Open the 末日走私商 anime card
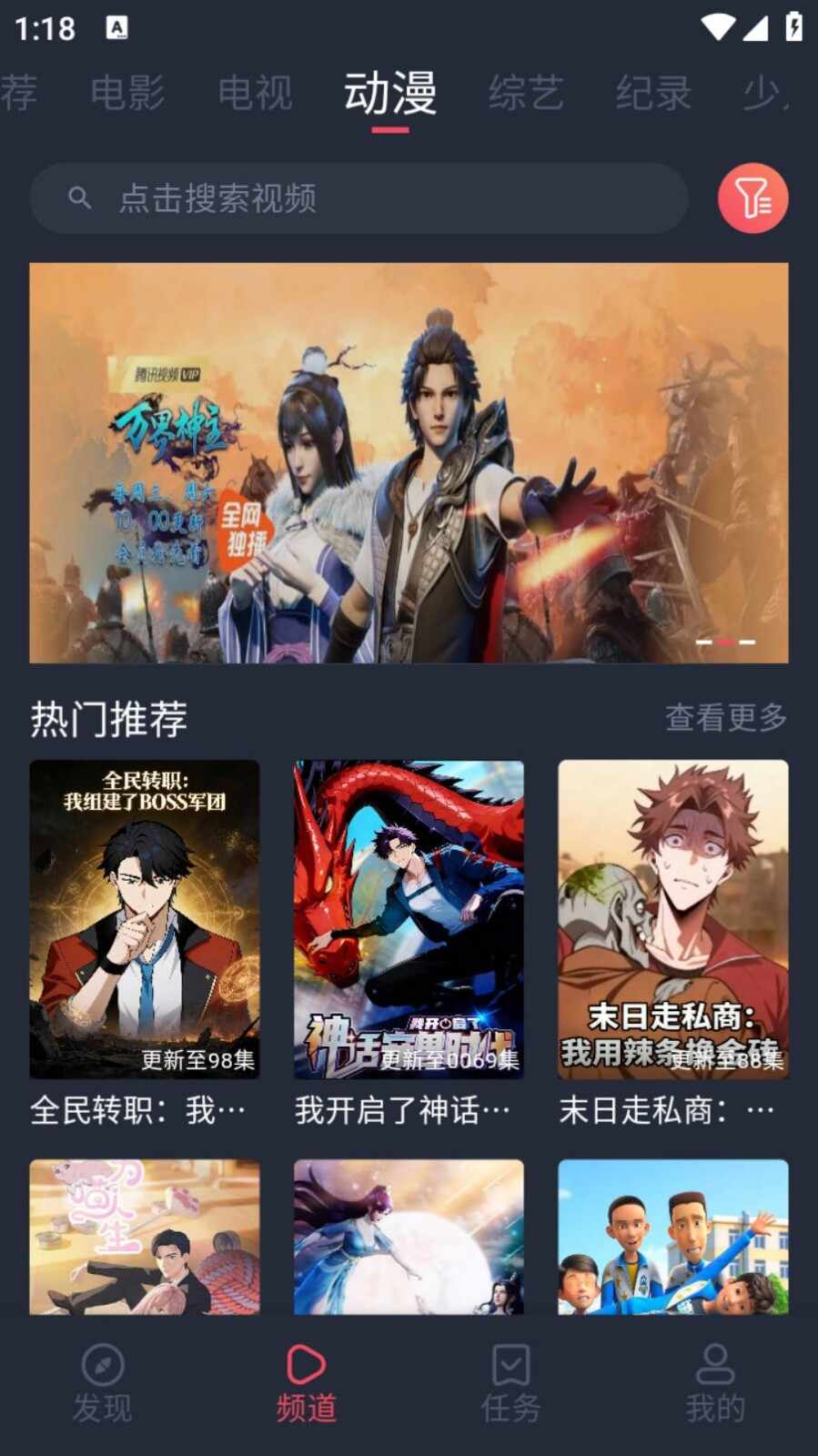Image resolution: width=818 pixels, height=1456 pixels. coord(672,919)
